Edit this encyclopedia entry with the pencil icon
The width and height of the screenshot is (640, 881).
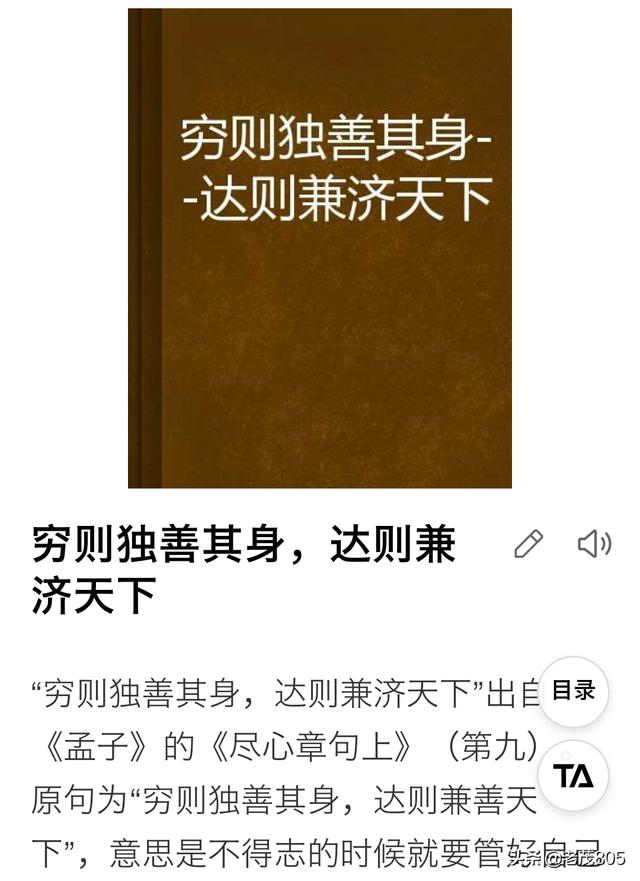[528, 544]
